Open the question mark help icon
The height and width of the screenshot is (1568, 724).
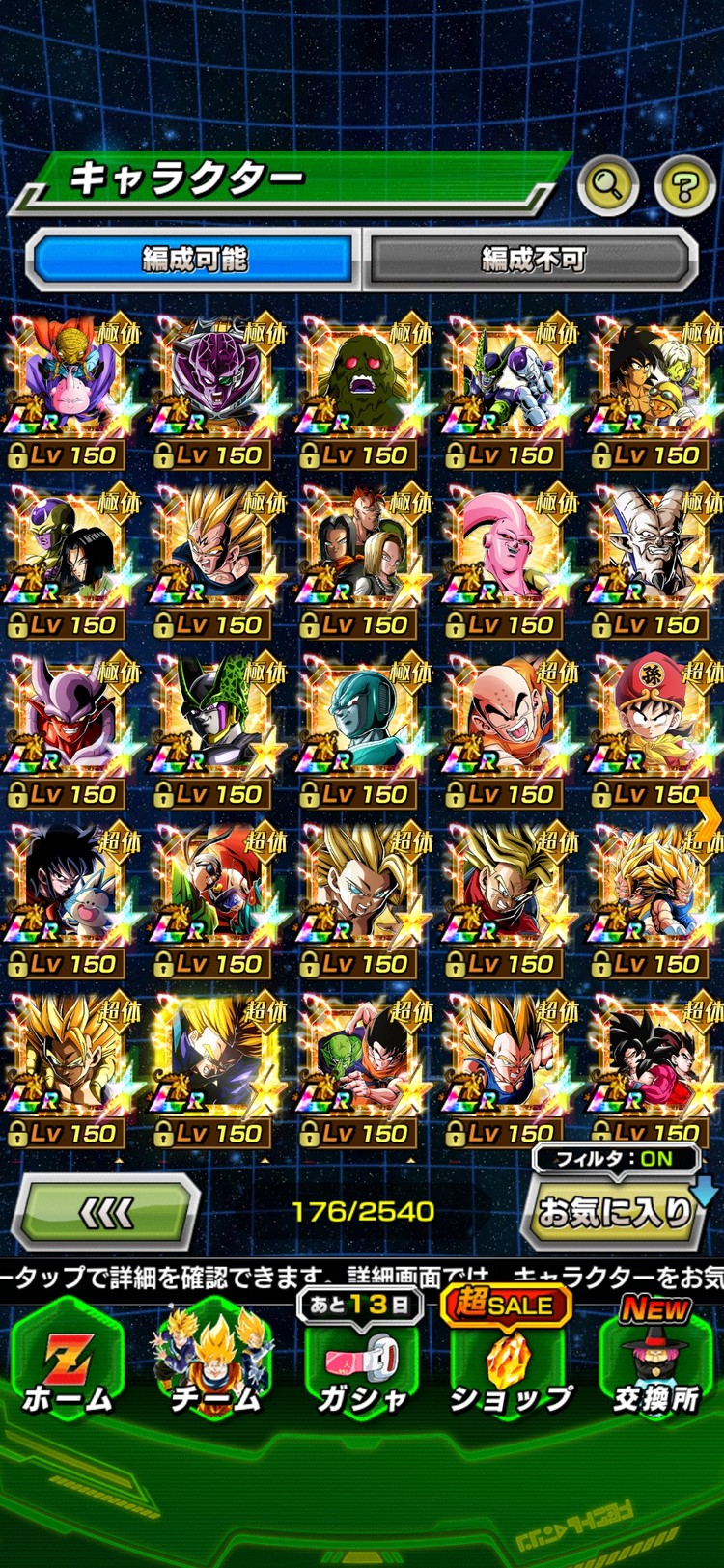coord(684,184)
